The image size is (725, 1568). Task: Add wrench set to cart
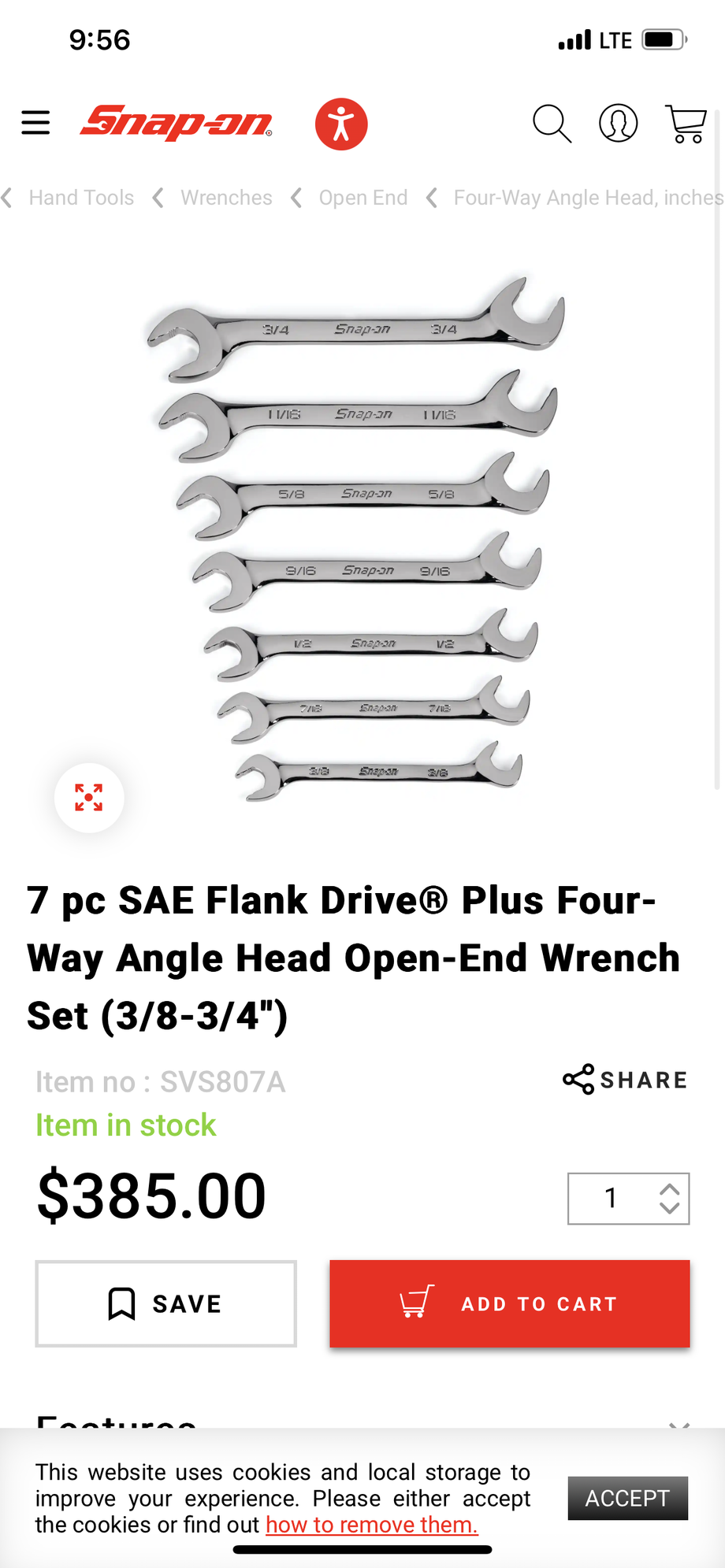click(x=510, y=1304)
